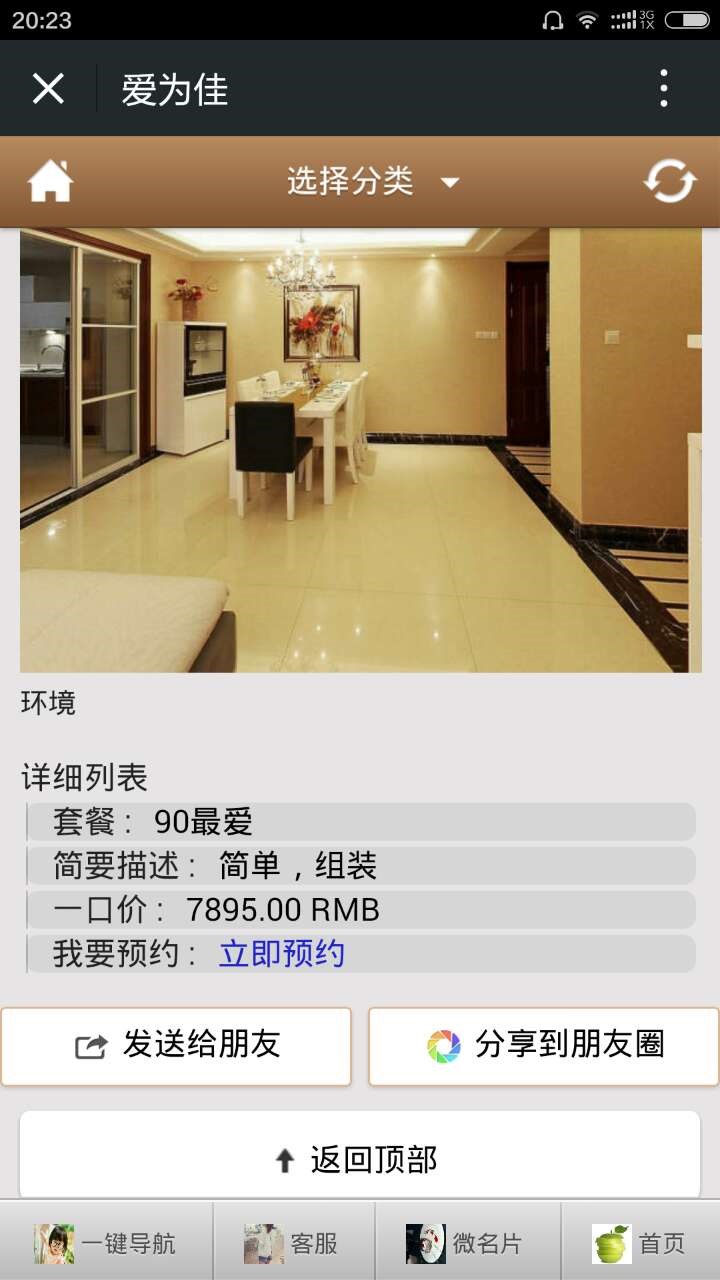720x1280 pixels.
Task: Tap the share arrow icon on 发送给朋友
Action: pyautogui.click(x=92, y=1045)
